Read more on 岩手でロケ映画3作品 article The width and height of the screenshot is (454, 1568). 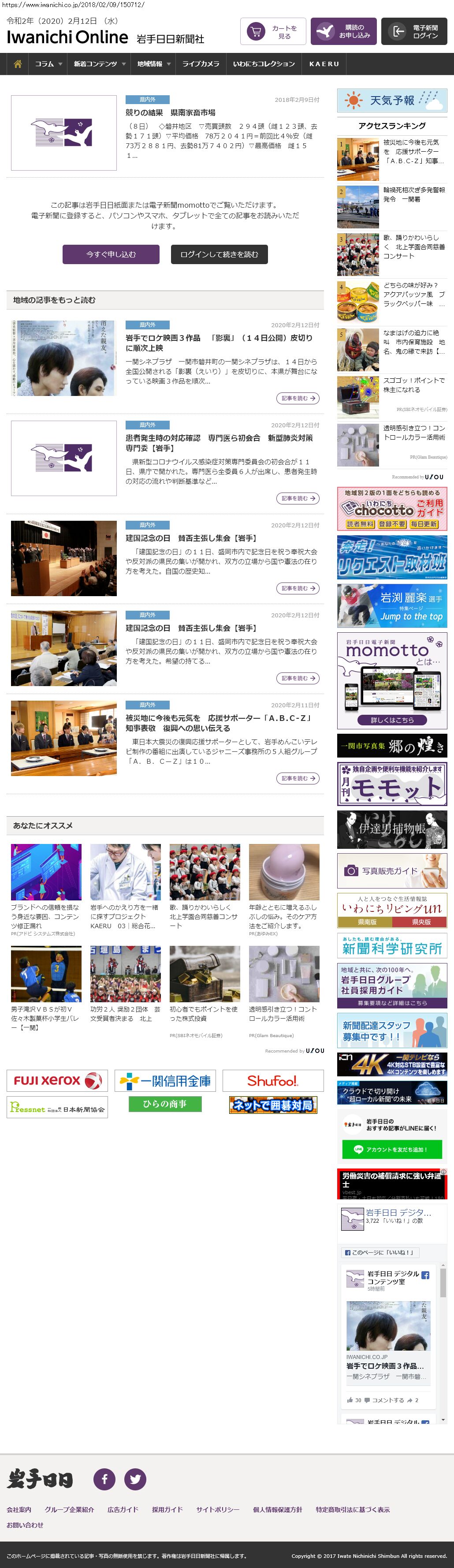pyautogui.click(x=298, y=398)
